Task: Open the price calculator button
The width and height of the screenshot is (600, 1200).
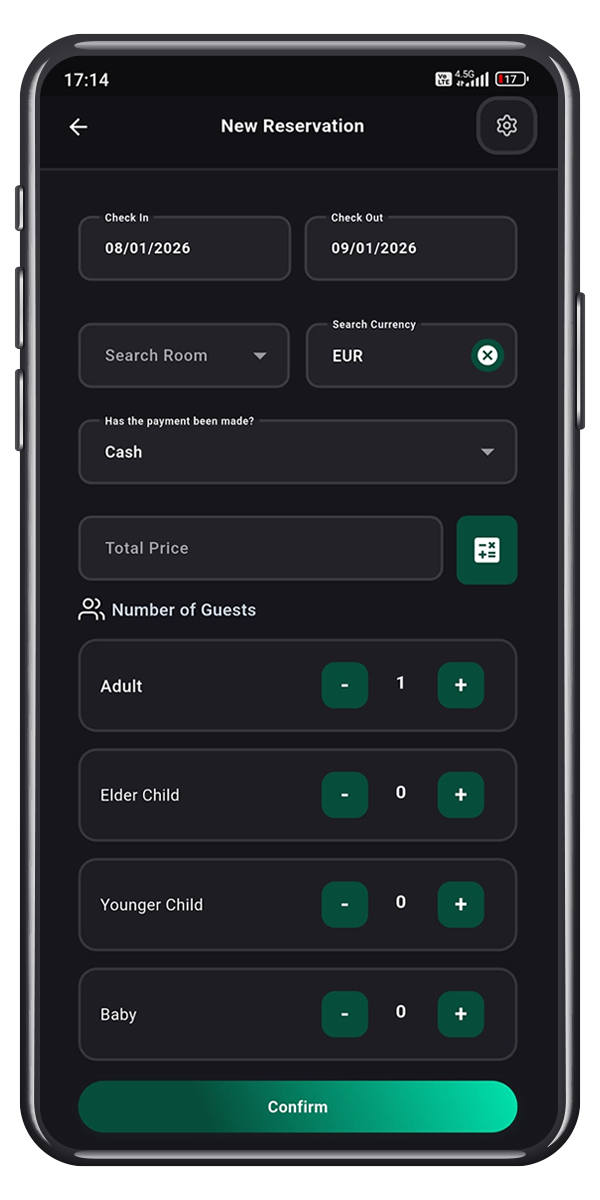Action: [487, 550]
